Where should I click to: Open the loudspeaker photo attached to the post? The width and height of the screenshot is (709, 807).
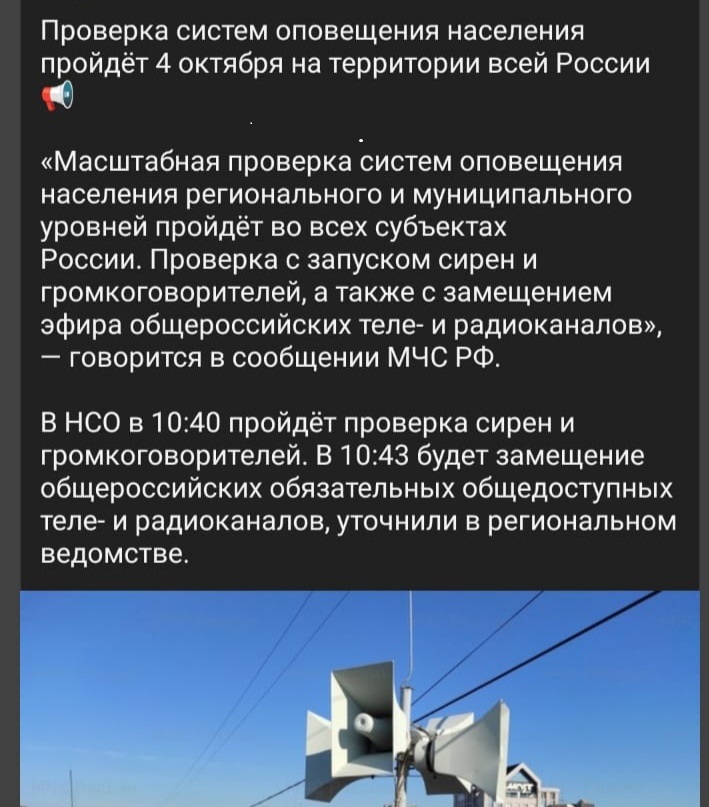click(x=360, y=698)
